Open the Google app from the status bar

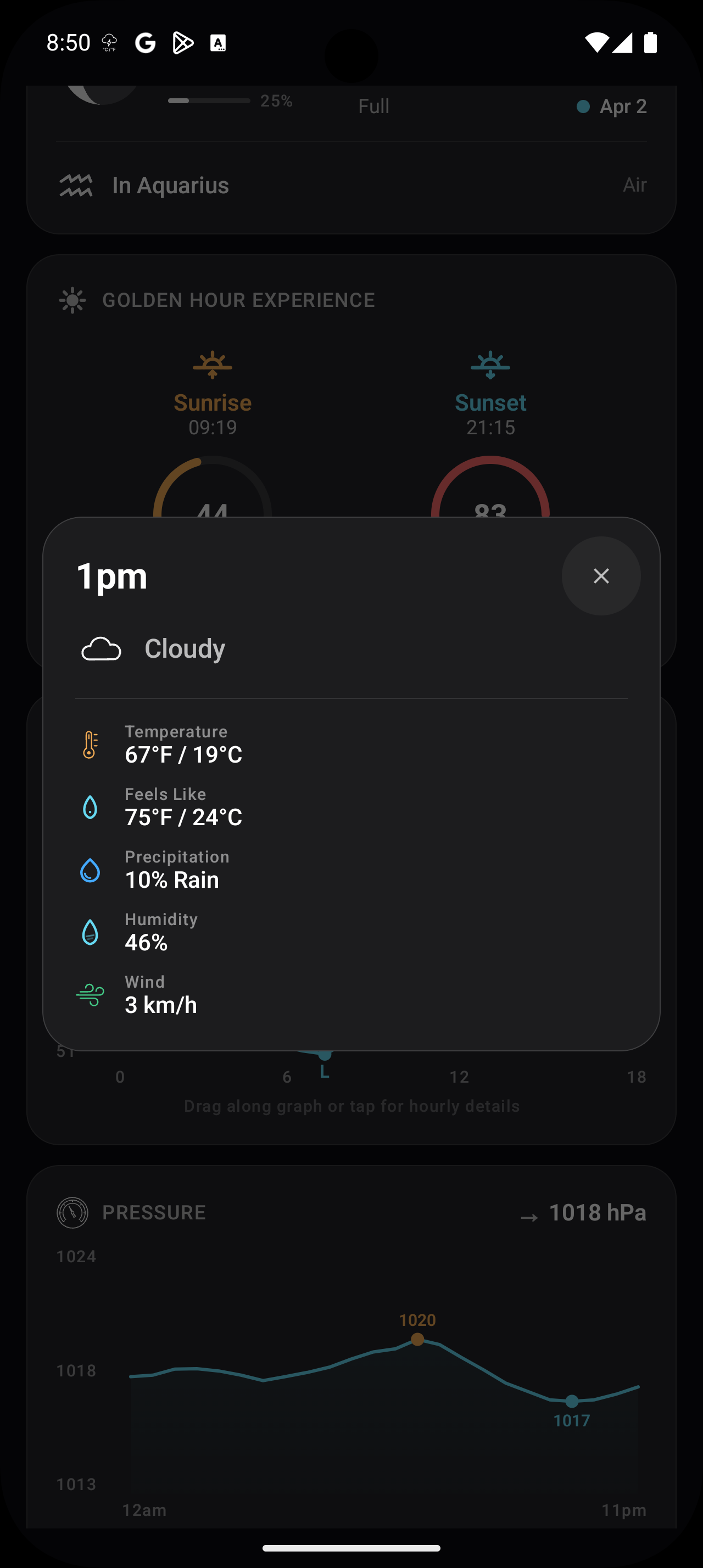[146, 43]
